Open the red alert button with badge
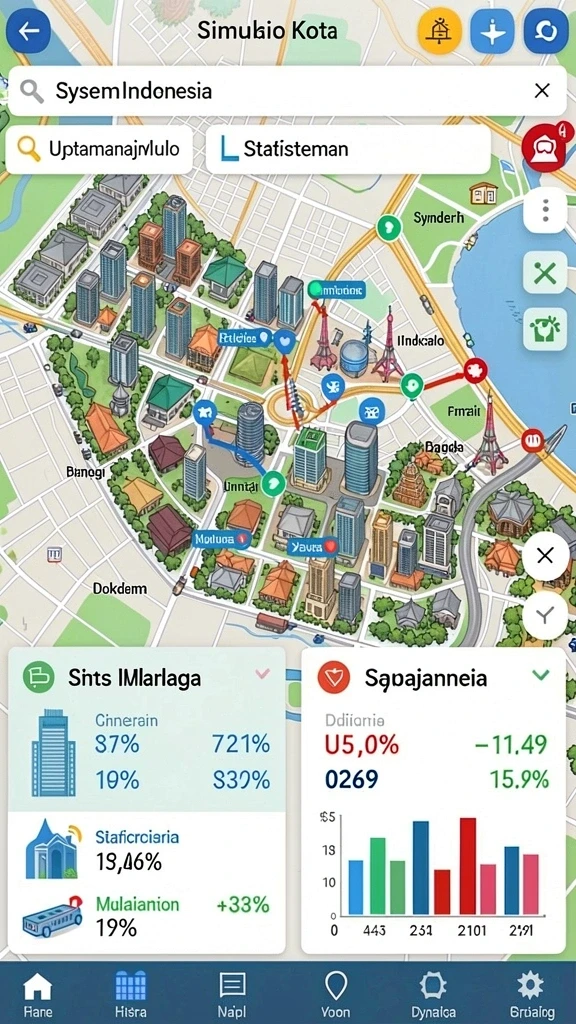The image size is (576, 1024). (x=544, y=149)
